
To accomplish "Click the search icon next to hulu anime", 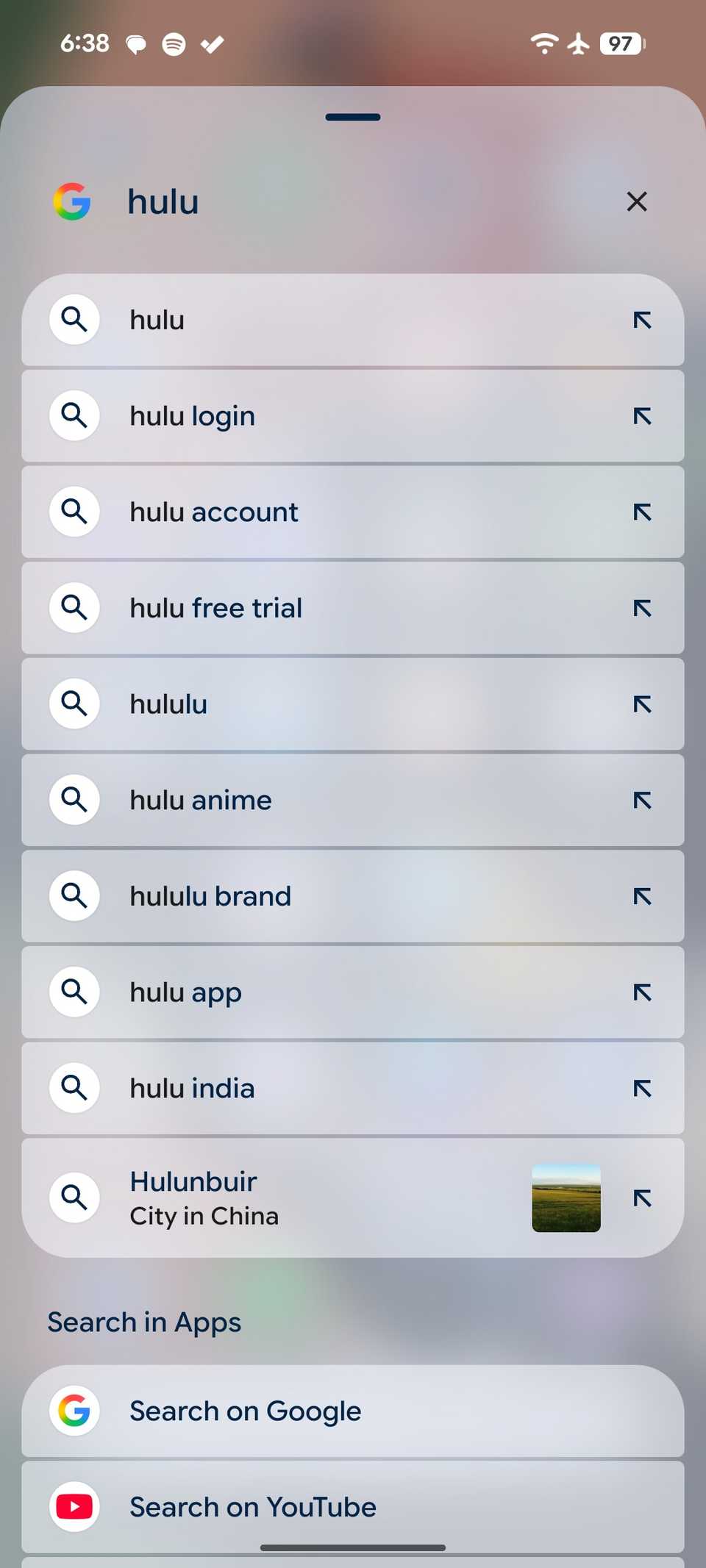I will coord(74,800).
